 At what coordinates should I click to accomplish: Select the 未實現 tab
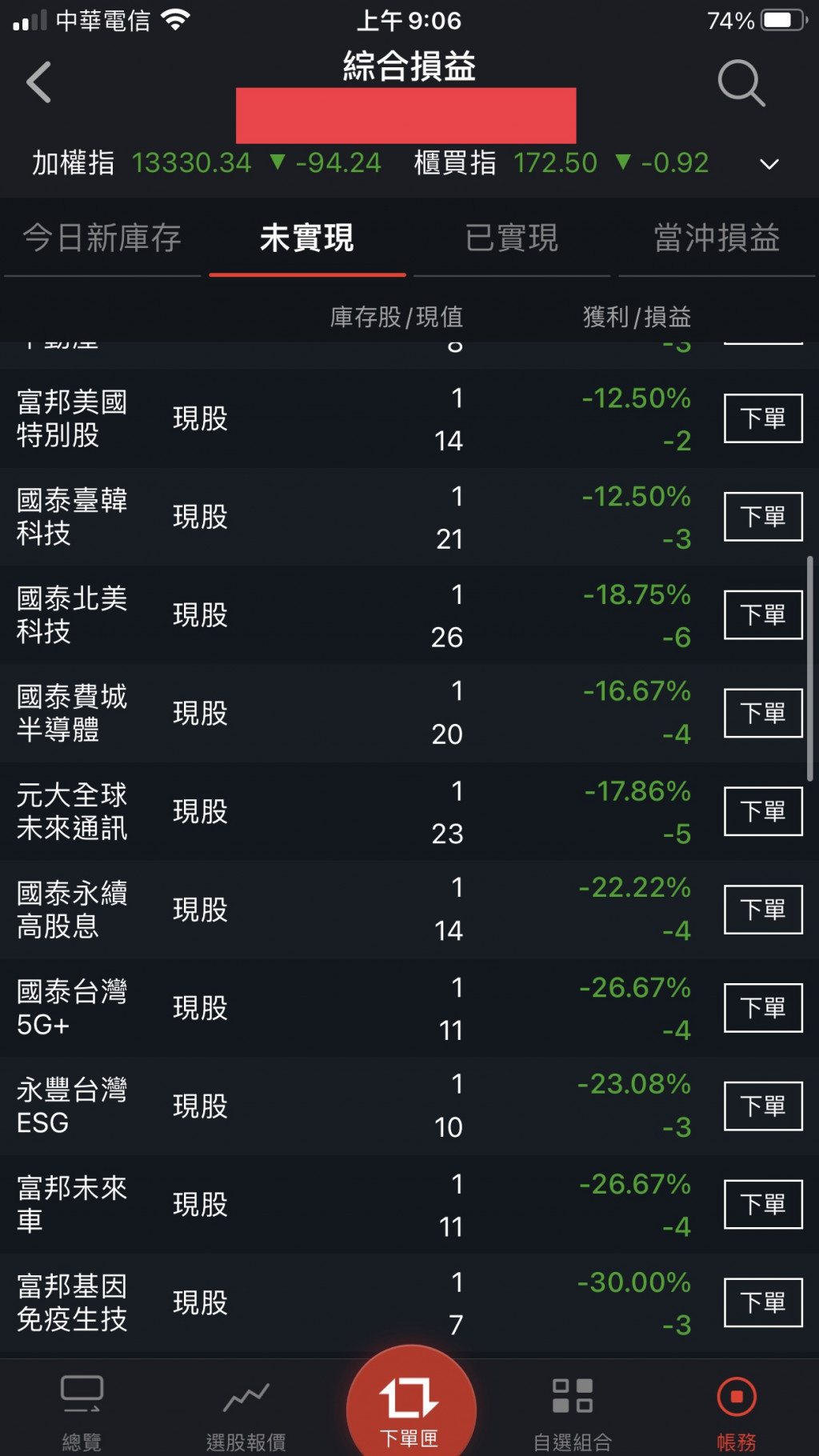(307, 238)
